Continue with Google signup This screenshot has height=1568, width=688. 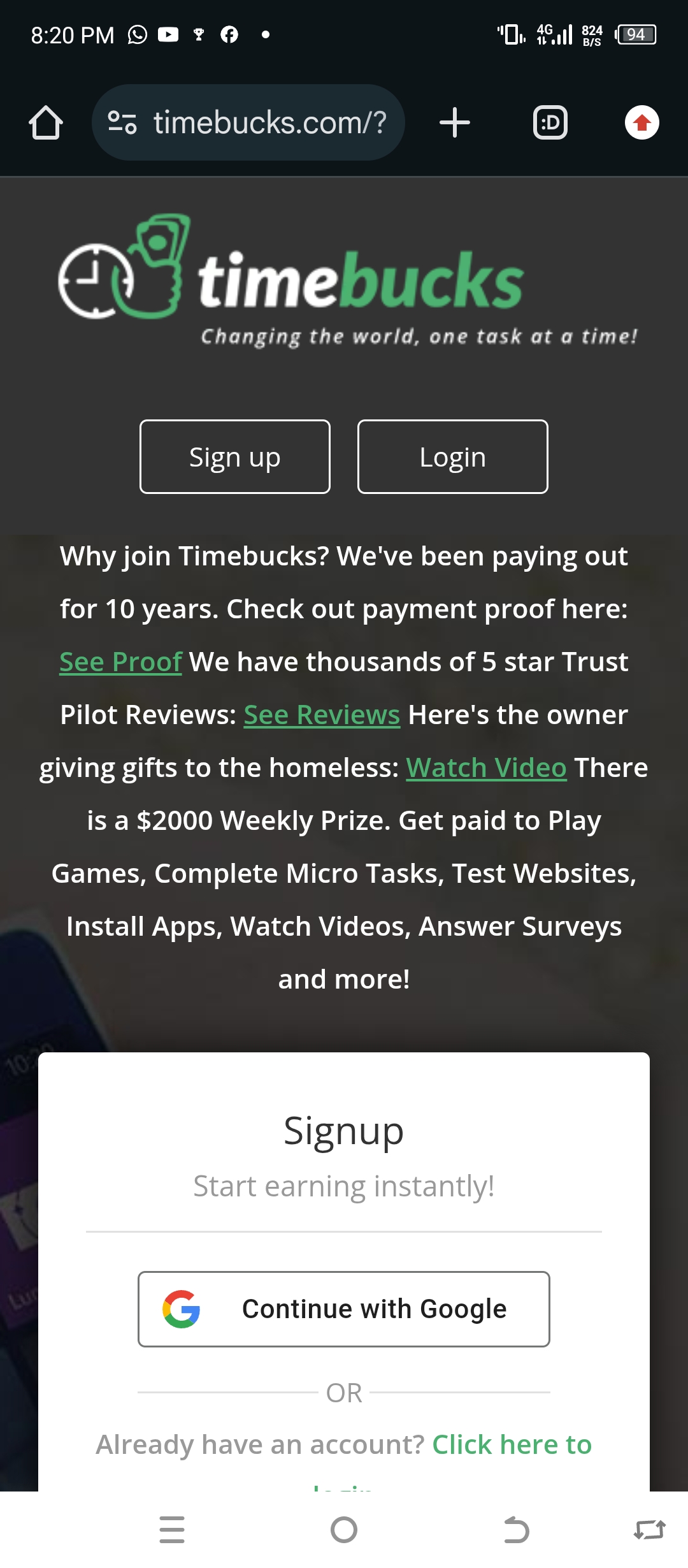344,1309
